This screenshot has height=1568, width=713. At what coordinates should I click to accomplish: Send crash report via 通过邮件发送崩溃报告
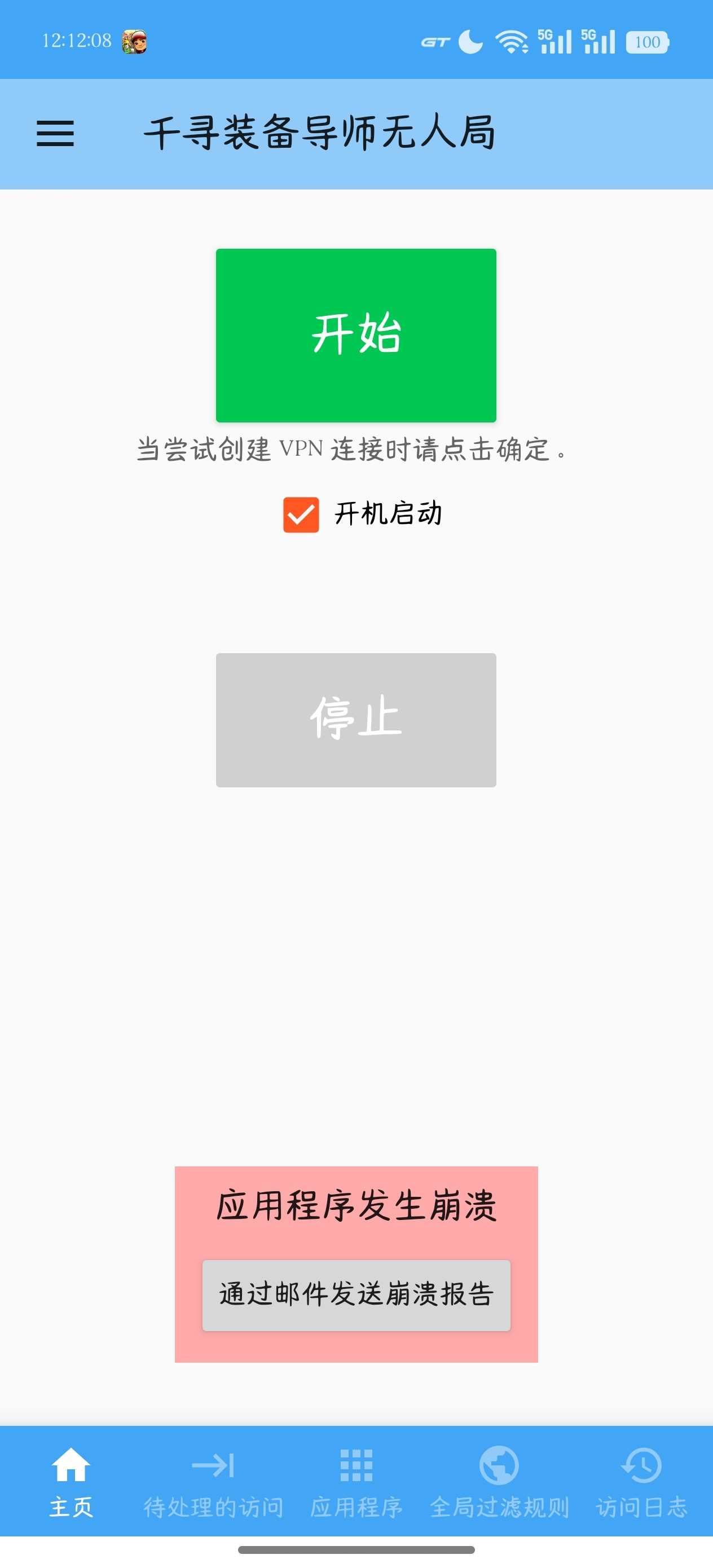click(x=356, y=1294)
